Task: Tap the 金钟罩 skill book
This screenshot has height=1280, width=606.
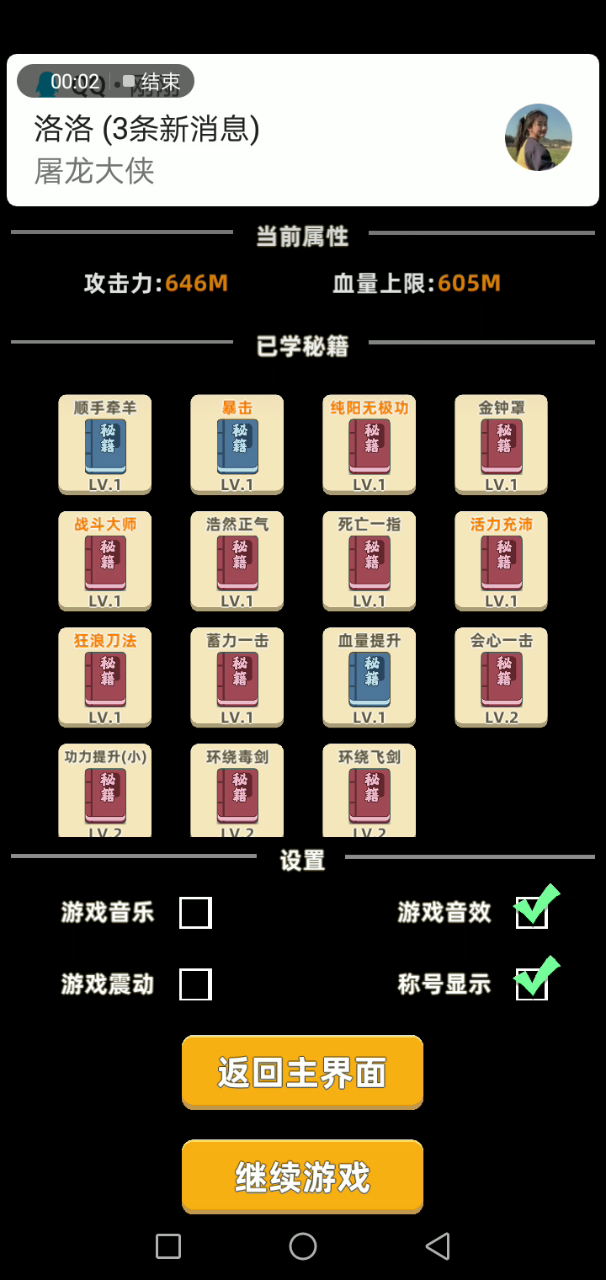Action: pyautogui.click(x=501, y=444)
